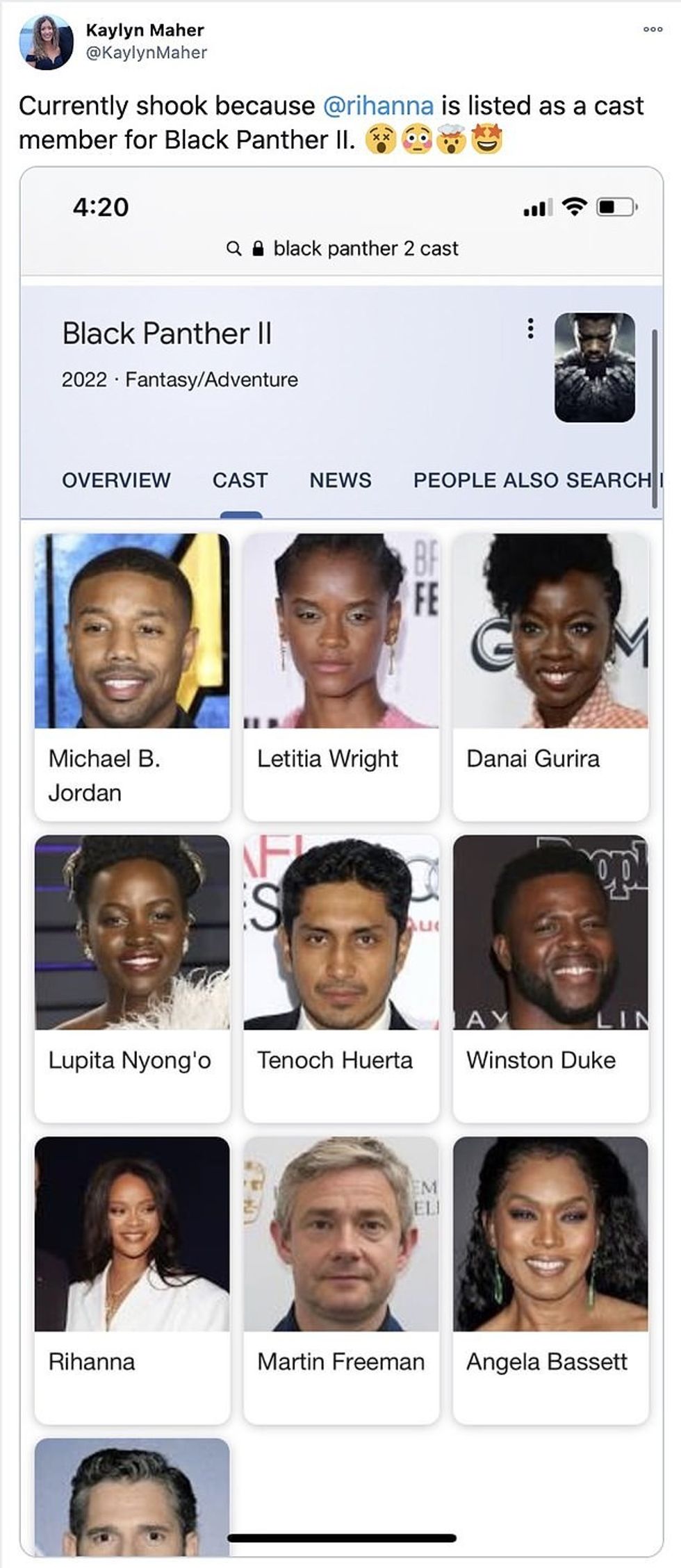Screen dimensions: 681x1568
Task: Open the attached Black Panther cast screenshot
Action: 341,861
